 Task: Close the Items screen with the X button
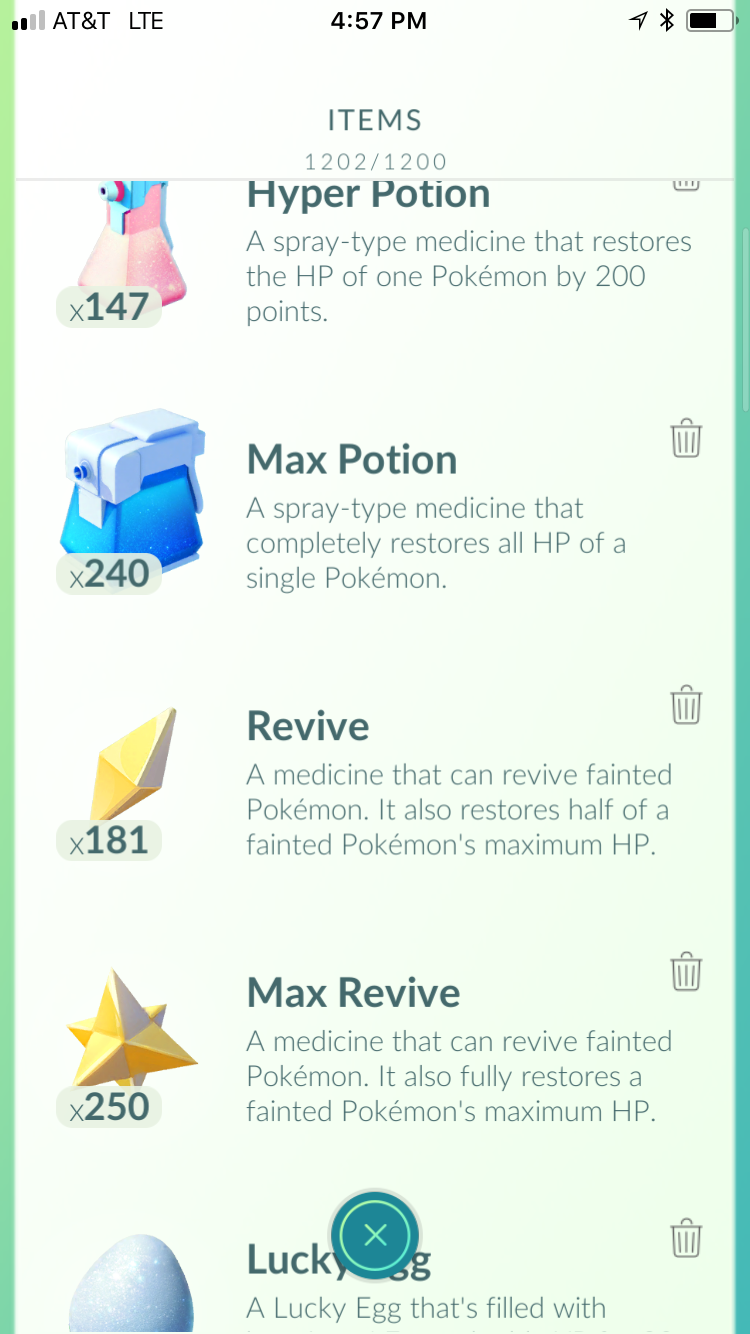pyautogui.click(x=375, y=1235)
